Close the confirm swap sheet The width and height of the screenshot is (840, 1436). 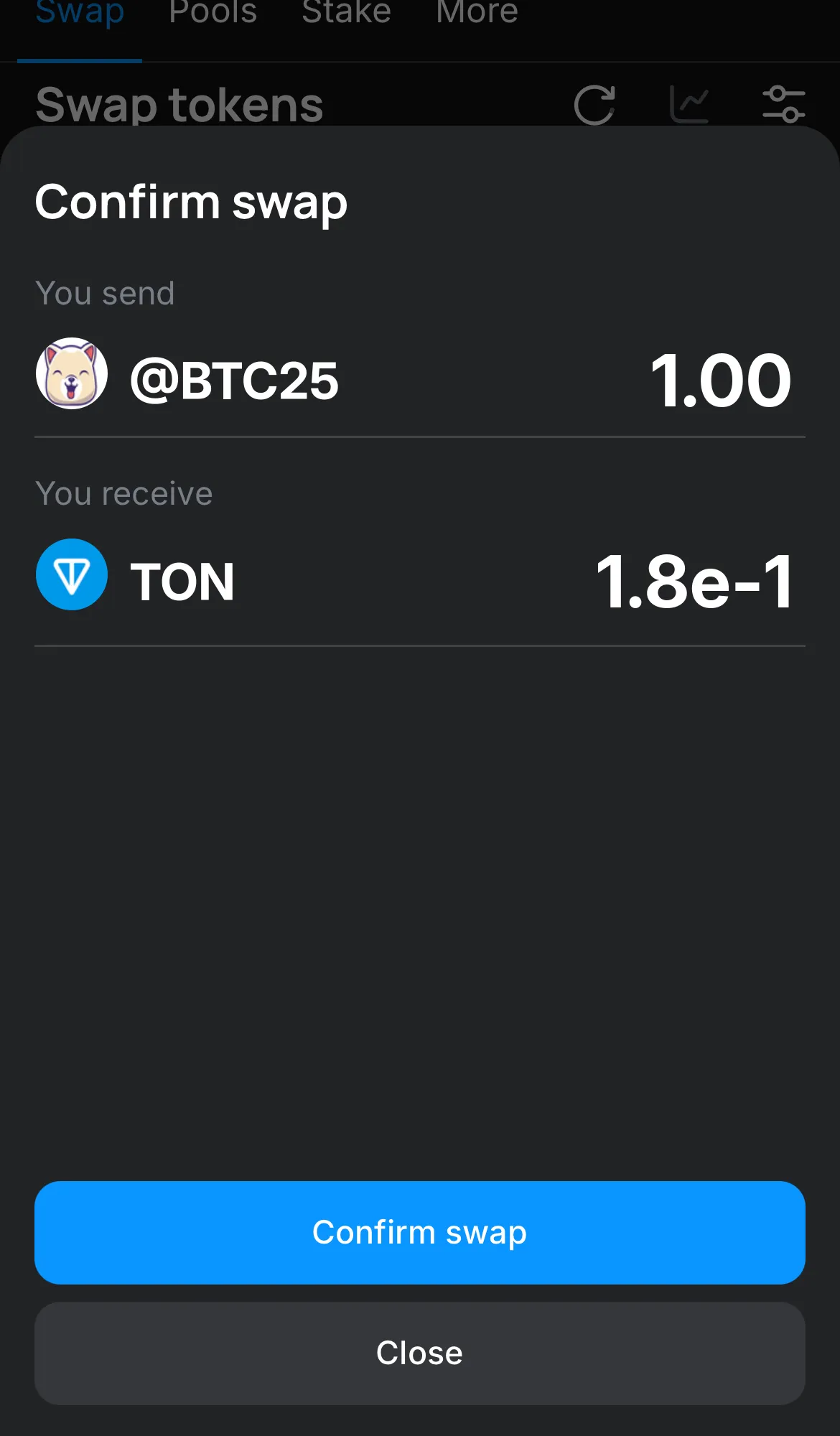419,1353
